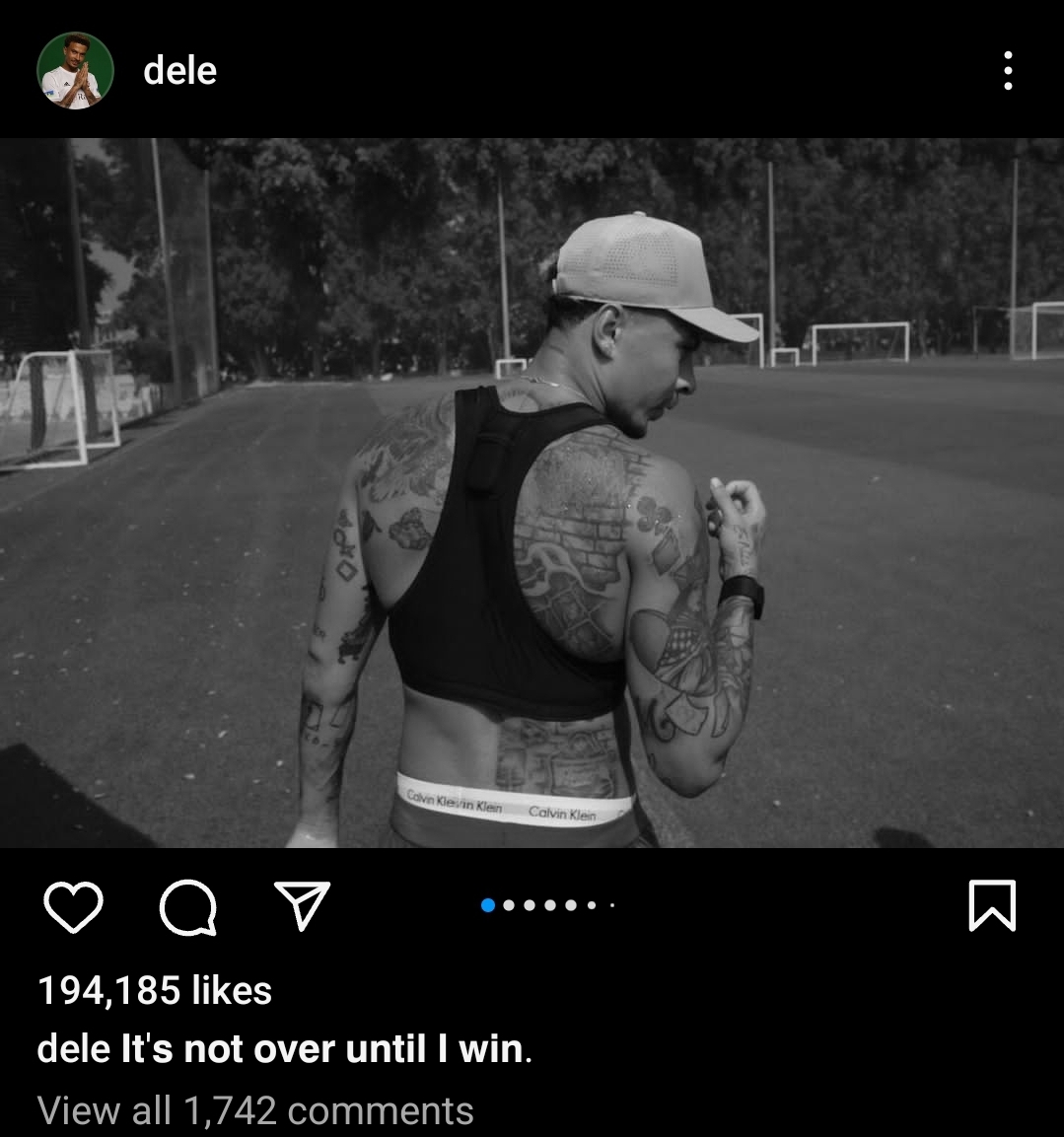Open the three-dot post options menu
This screenshot has height=1137, width=1064.
click(1007, 71)
